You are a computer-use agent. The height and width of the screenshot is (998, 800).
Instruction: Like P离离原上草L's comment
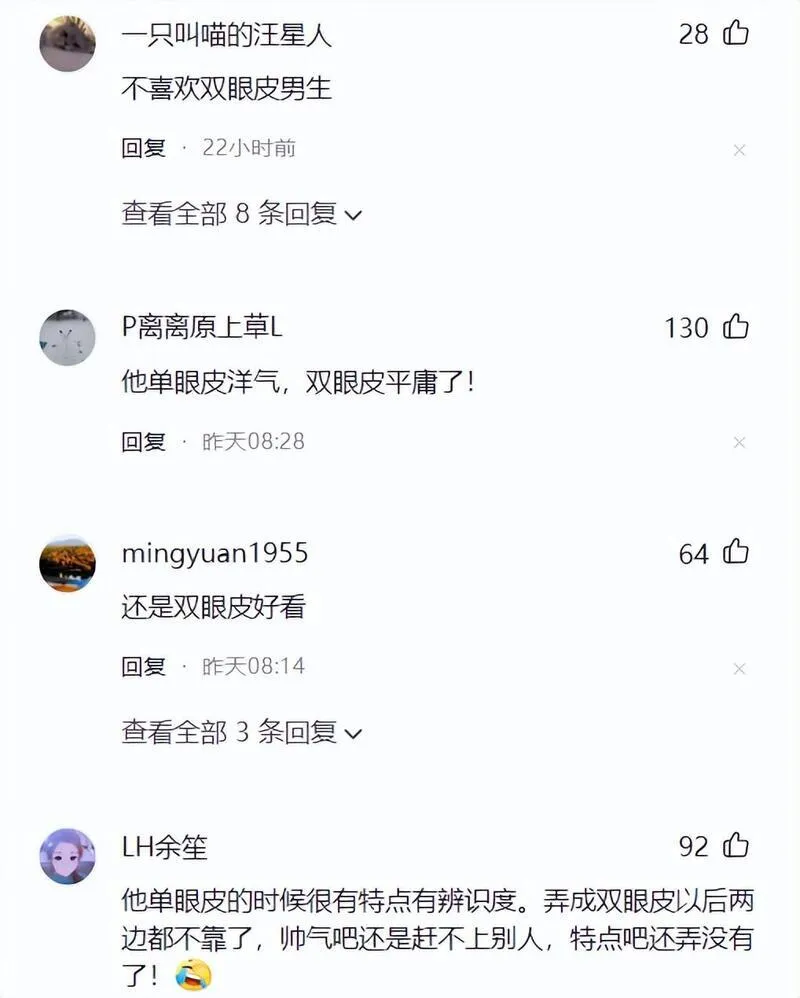tap(736, 327)
